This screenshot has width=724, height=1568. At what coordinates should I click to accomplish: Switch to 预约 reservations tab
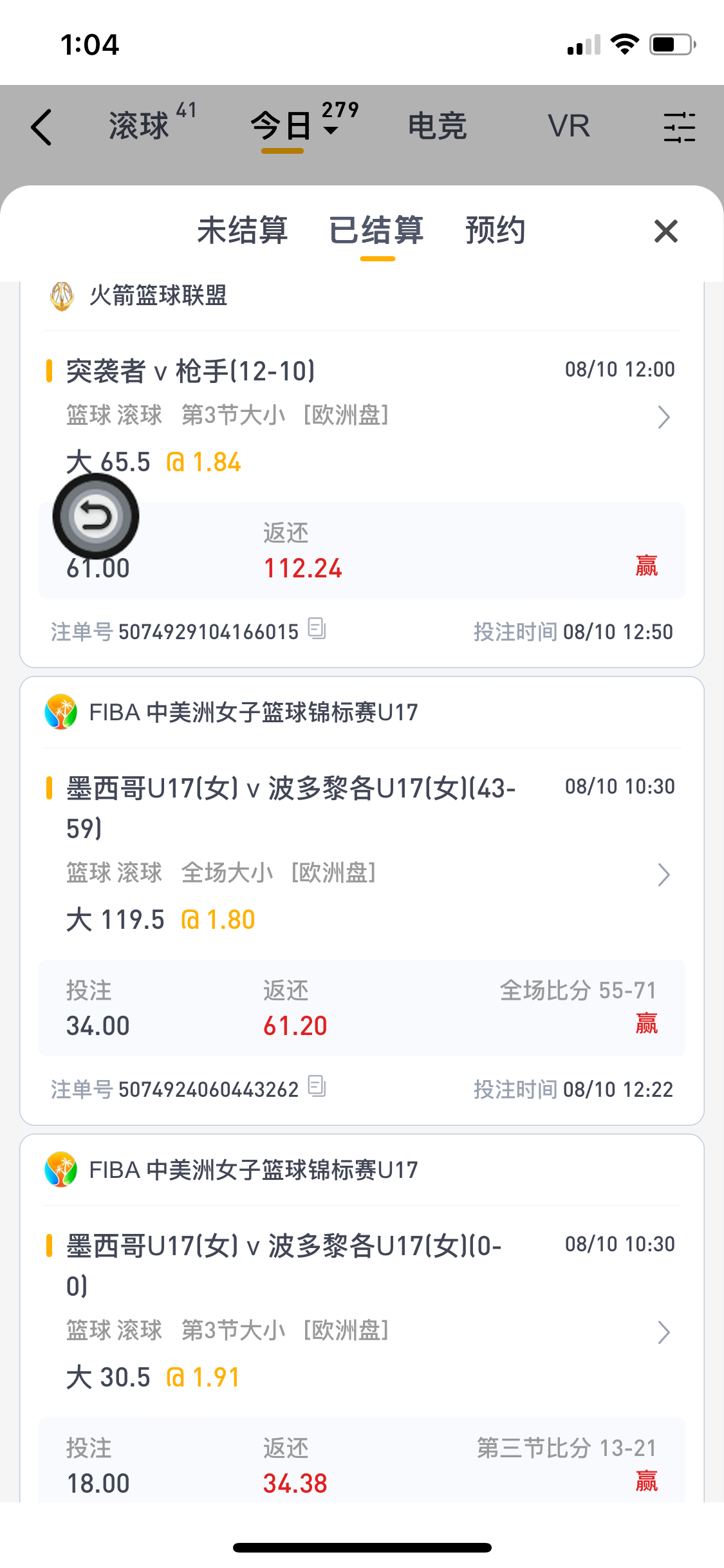coord(495,230)
